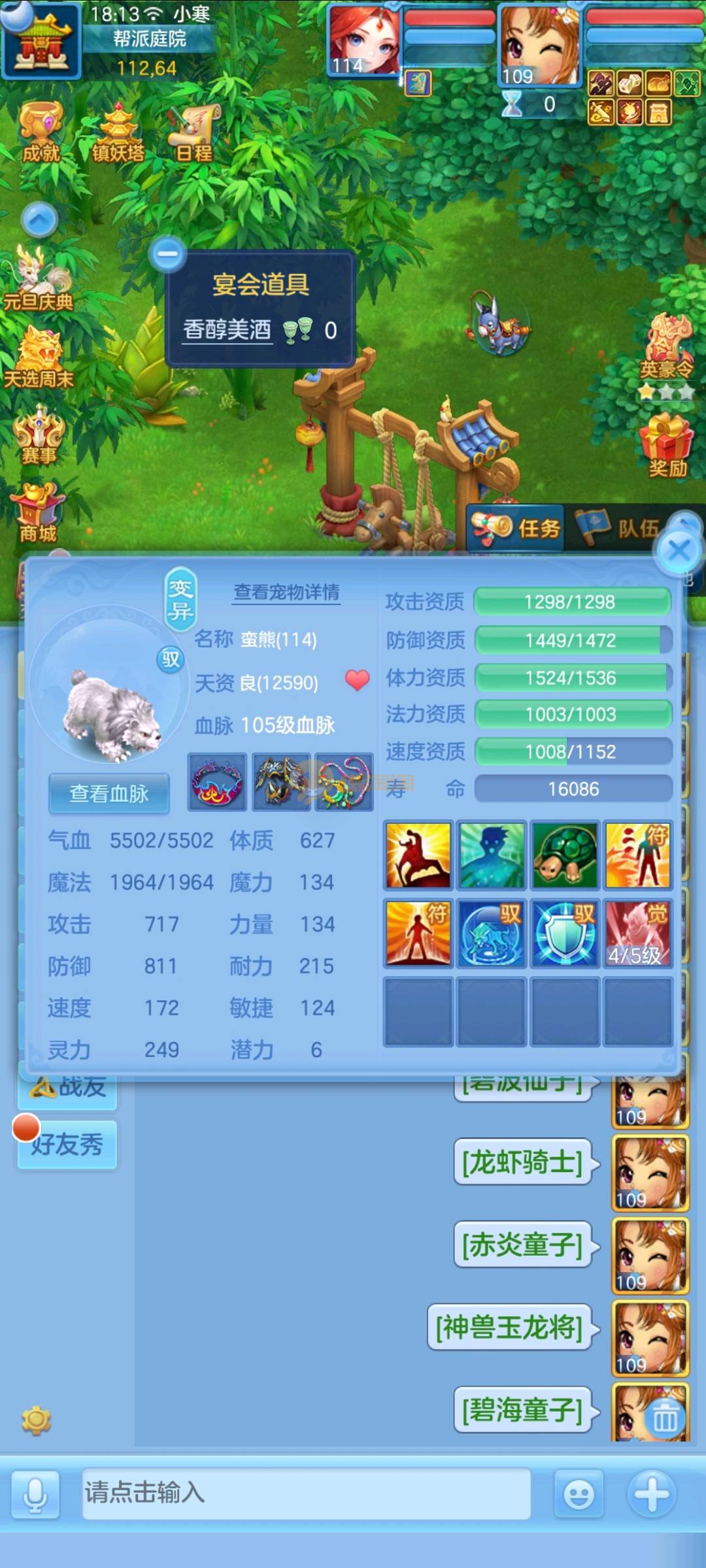The image size is (706, 1568).
Task: Close the pet details popup
Action: coord(679,551)
